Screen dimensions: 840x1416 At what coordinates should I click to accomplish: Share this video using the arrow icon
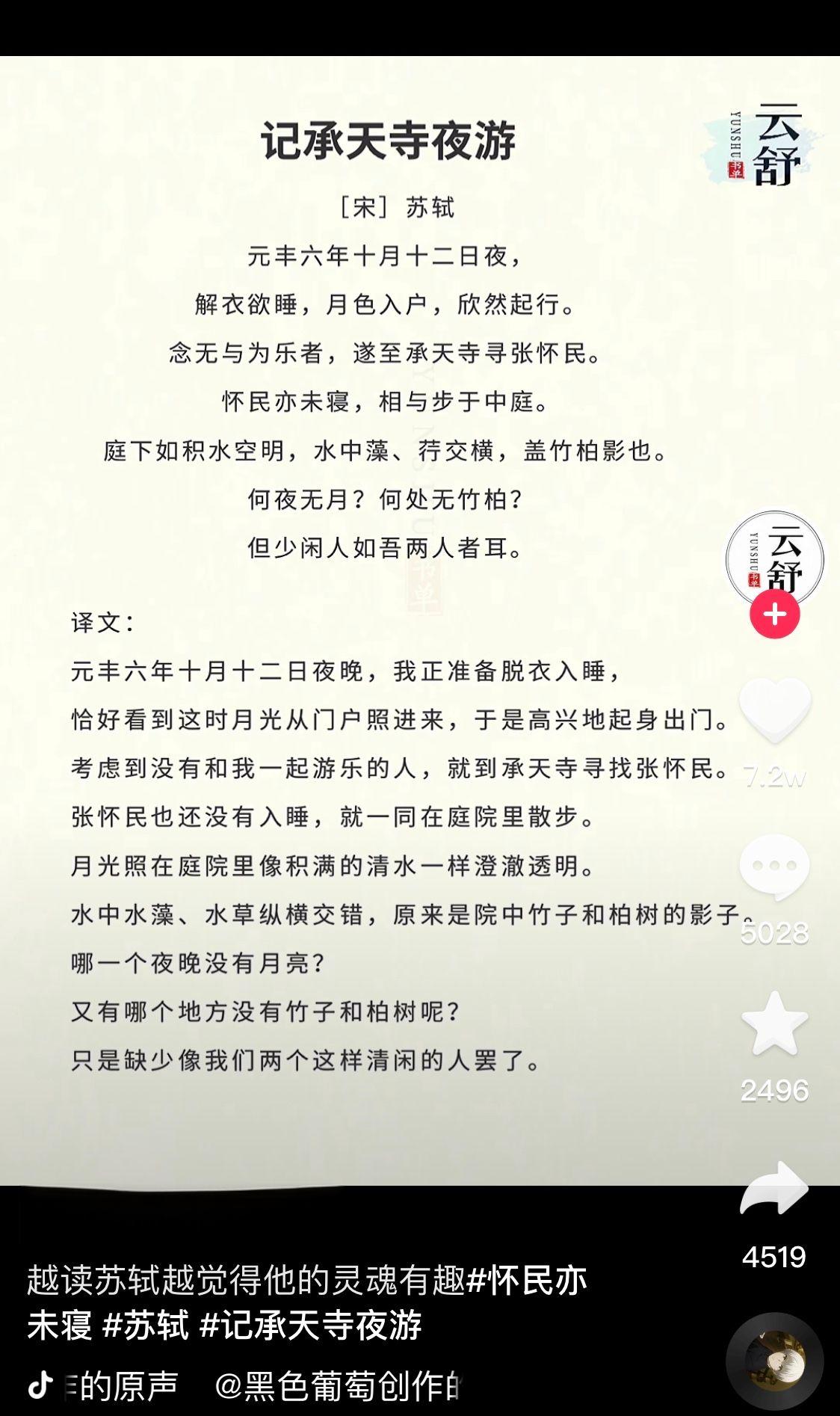(x=775, y=1188)
